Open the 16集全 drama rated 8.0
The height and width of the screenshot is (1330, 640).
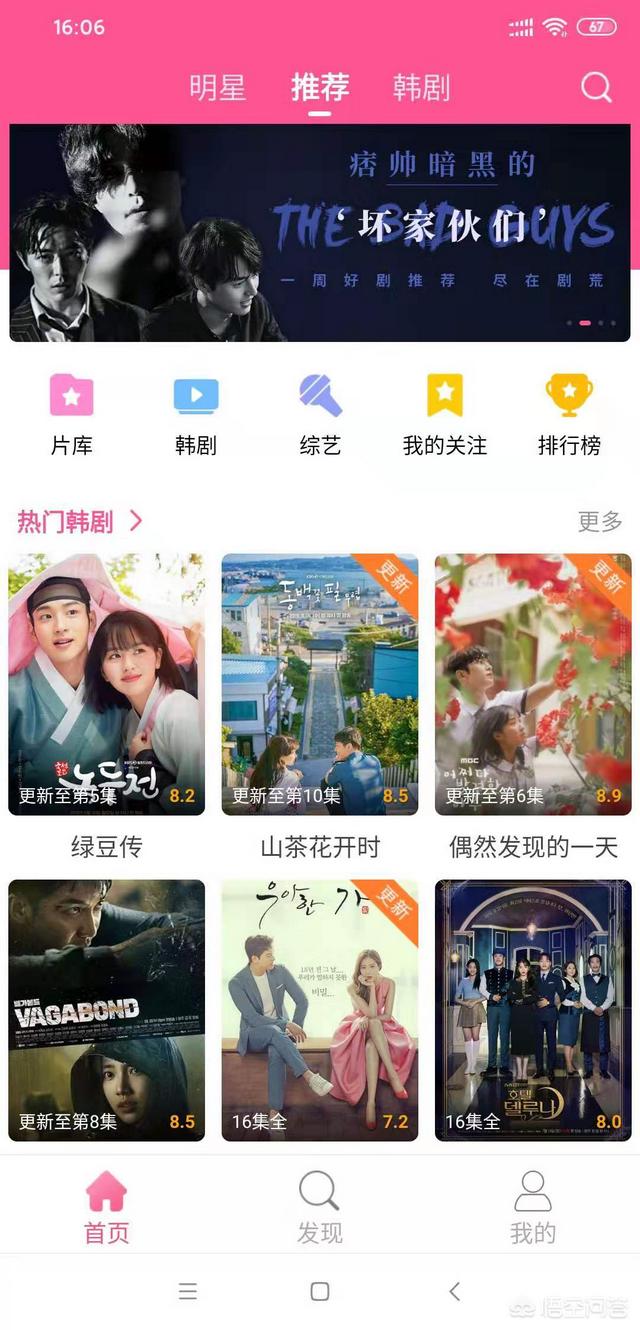533,1010
